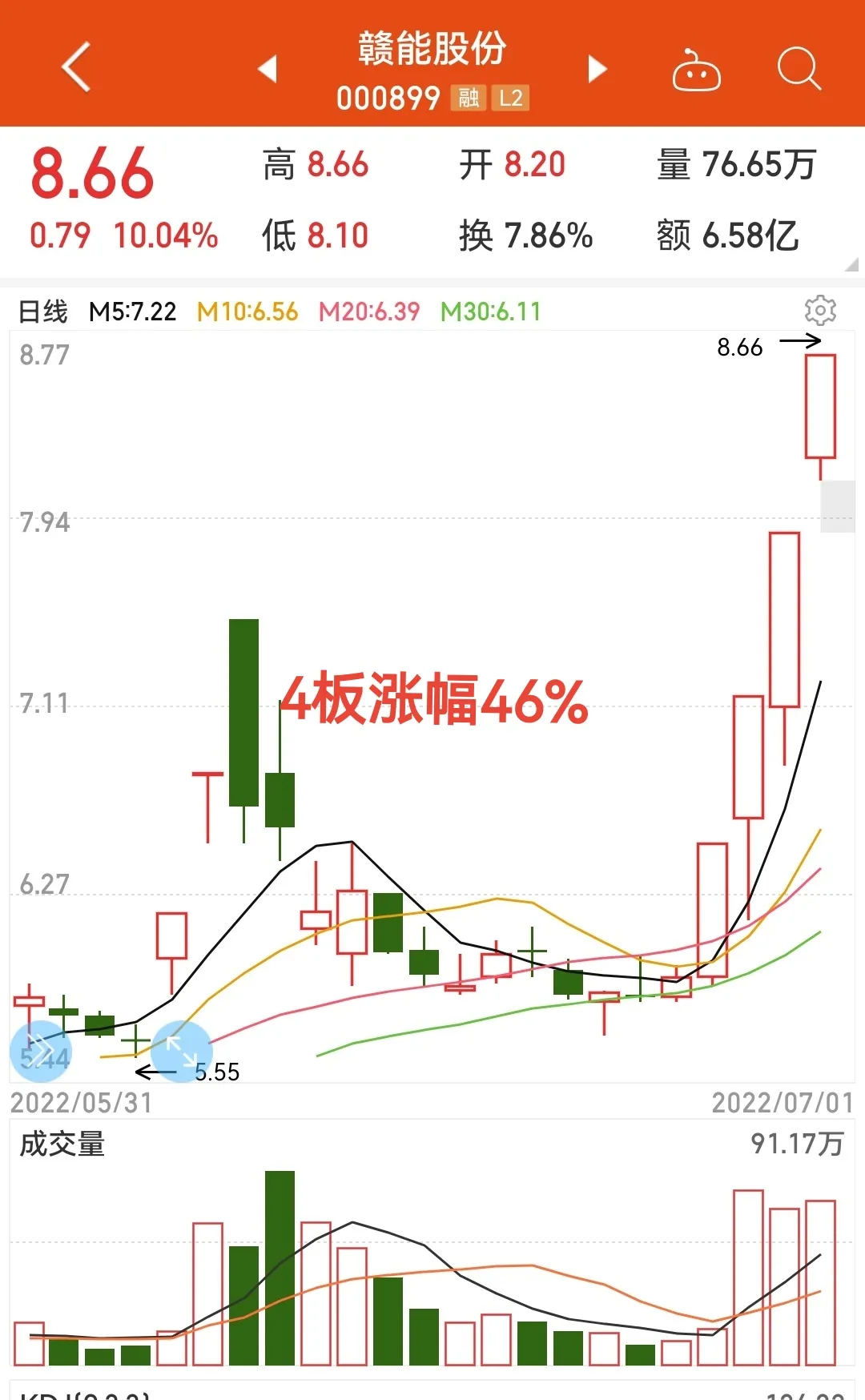The width and height of the screenshot is (865, 1400).
Task: Switch to the previous stock
Action: point(268,69)
